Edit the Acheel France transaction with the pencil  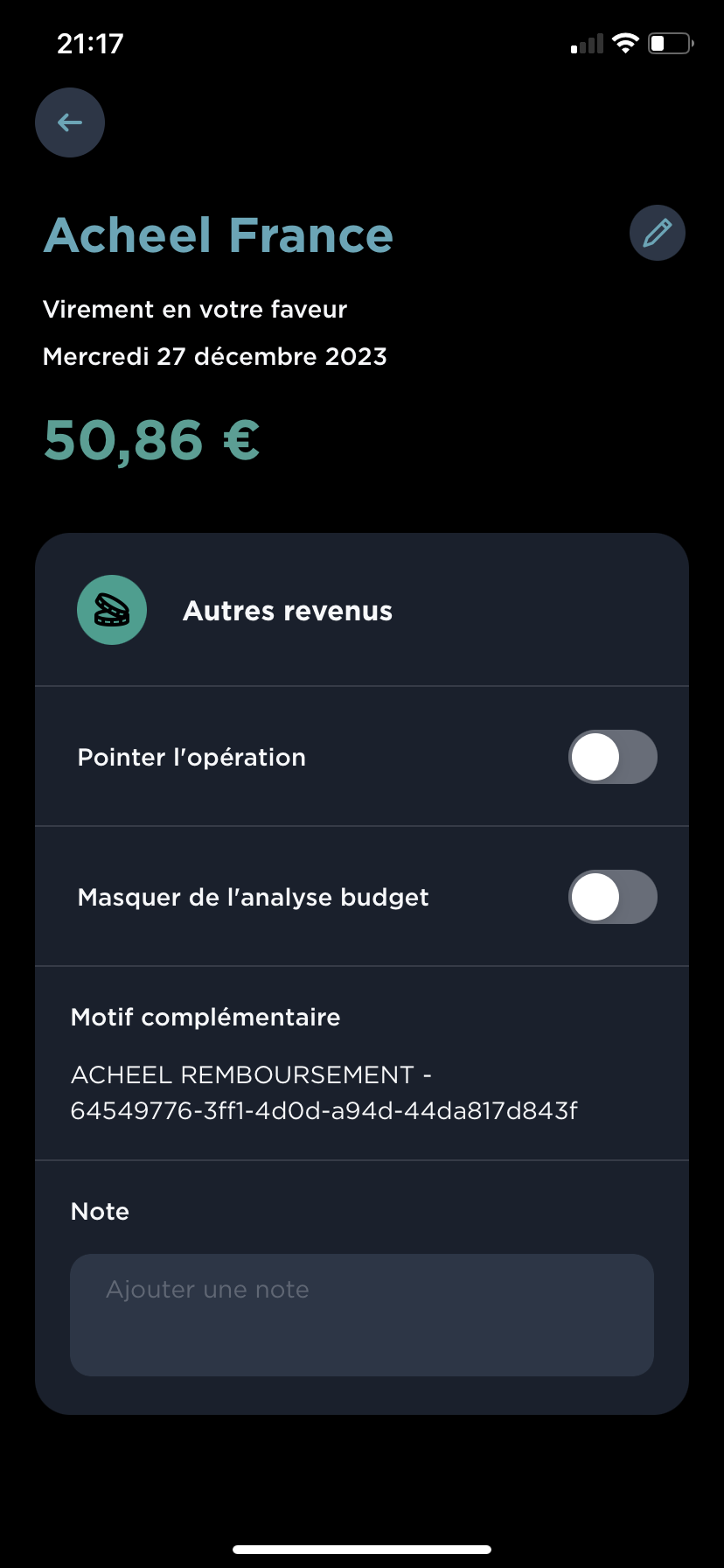tap(657, 233)
